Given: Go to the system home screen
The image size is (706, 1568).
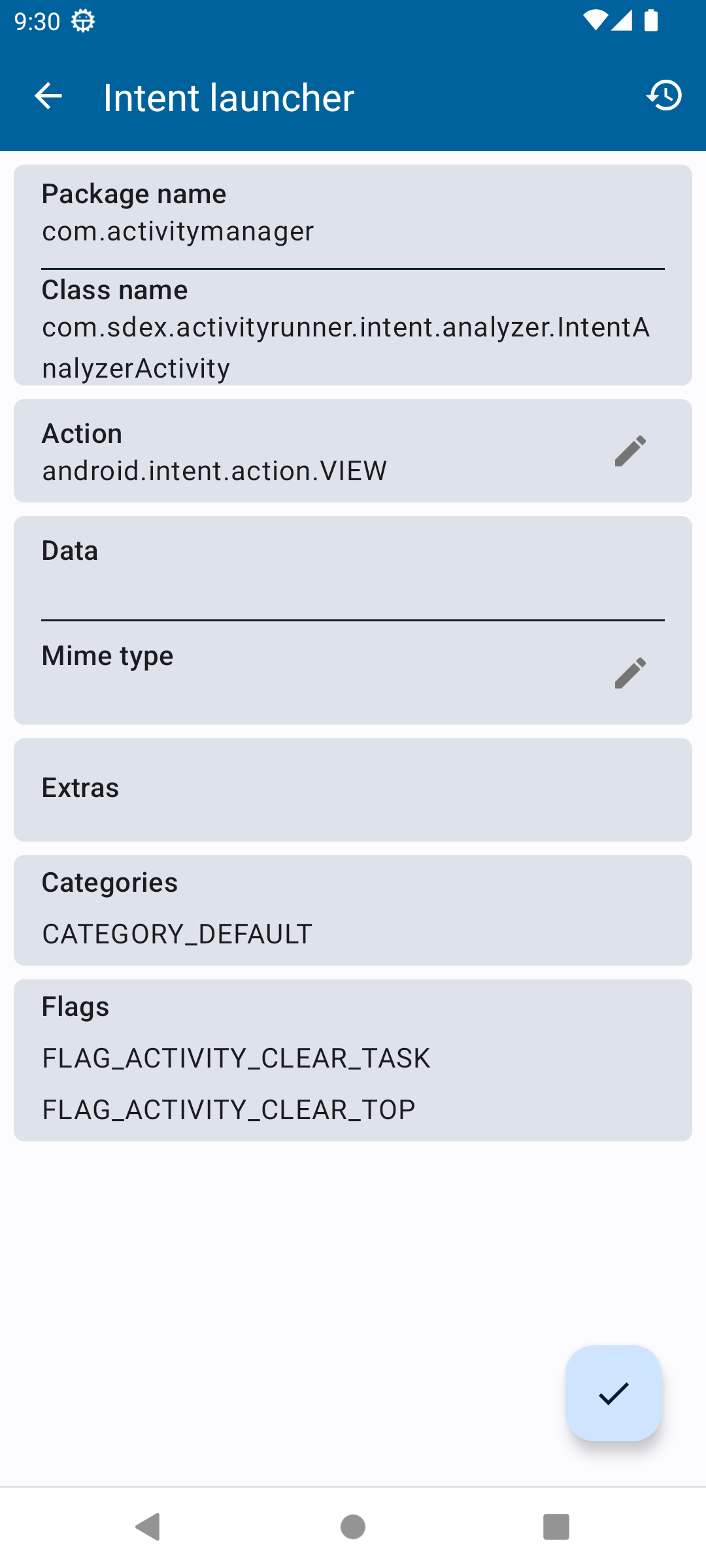Looking at the screenshot, I should (x=353, y=1527).
